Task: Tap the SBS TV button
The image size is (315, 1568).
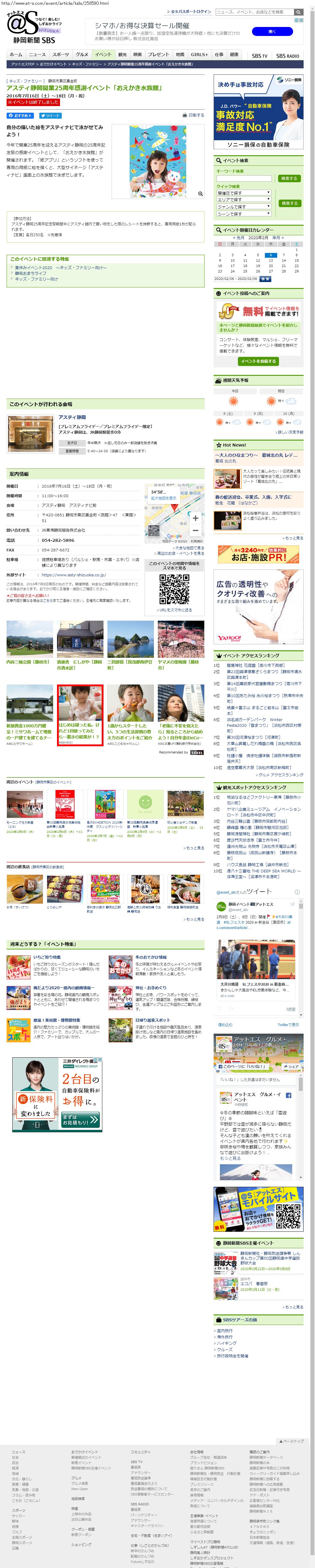Action: tap(259, 55)
